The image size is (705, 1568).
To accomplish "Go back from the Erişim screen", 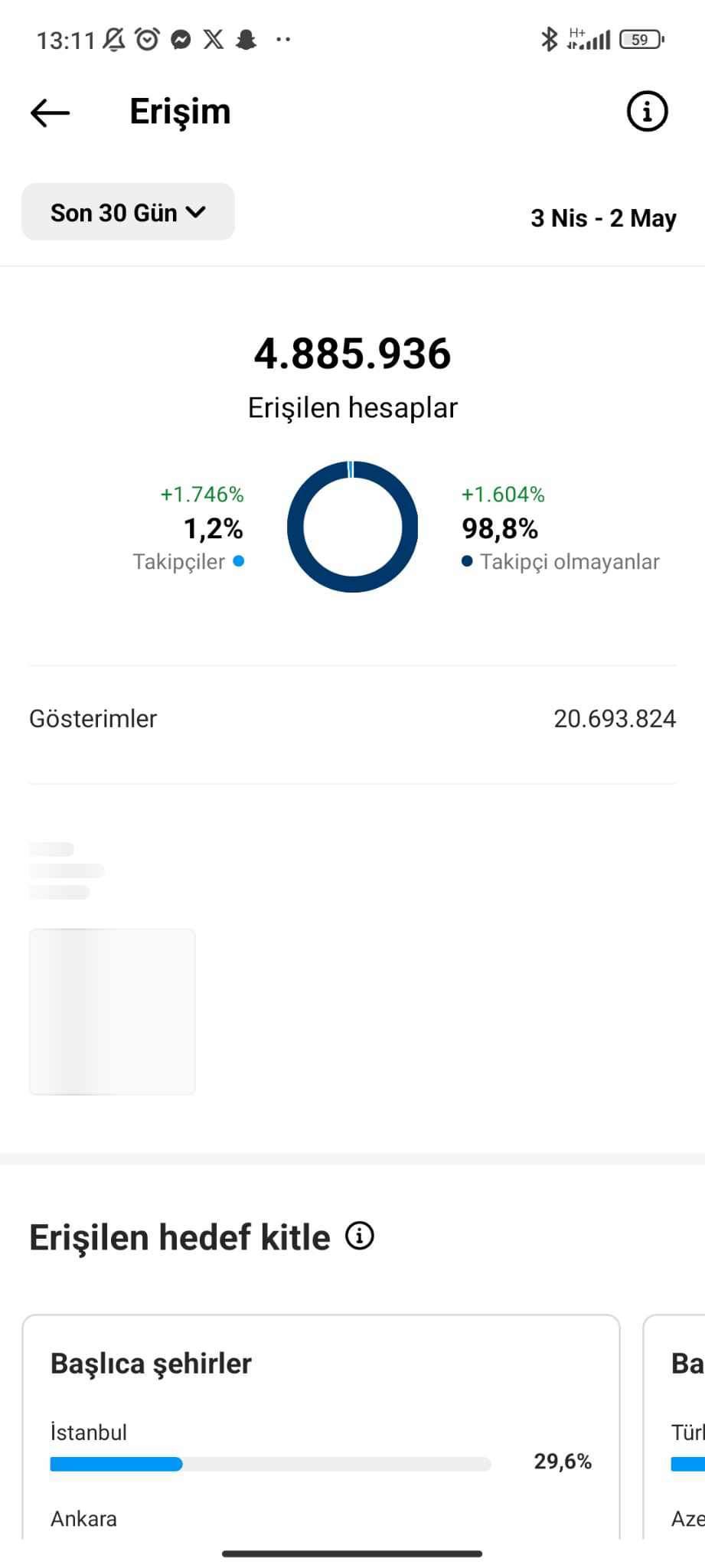I will point(50,113).
